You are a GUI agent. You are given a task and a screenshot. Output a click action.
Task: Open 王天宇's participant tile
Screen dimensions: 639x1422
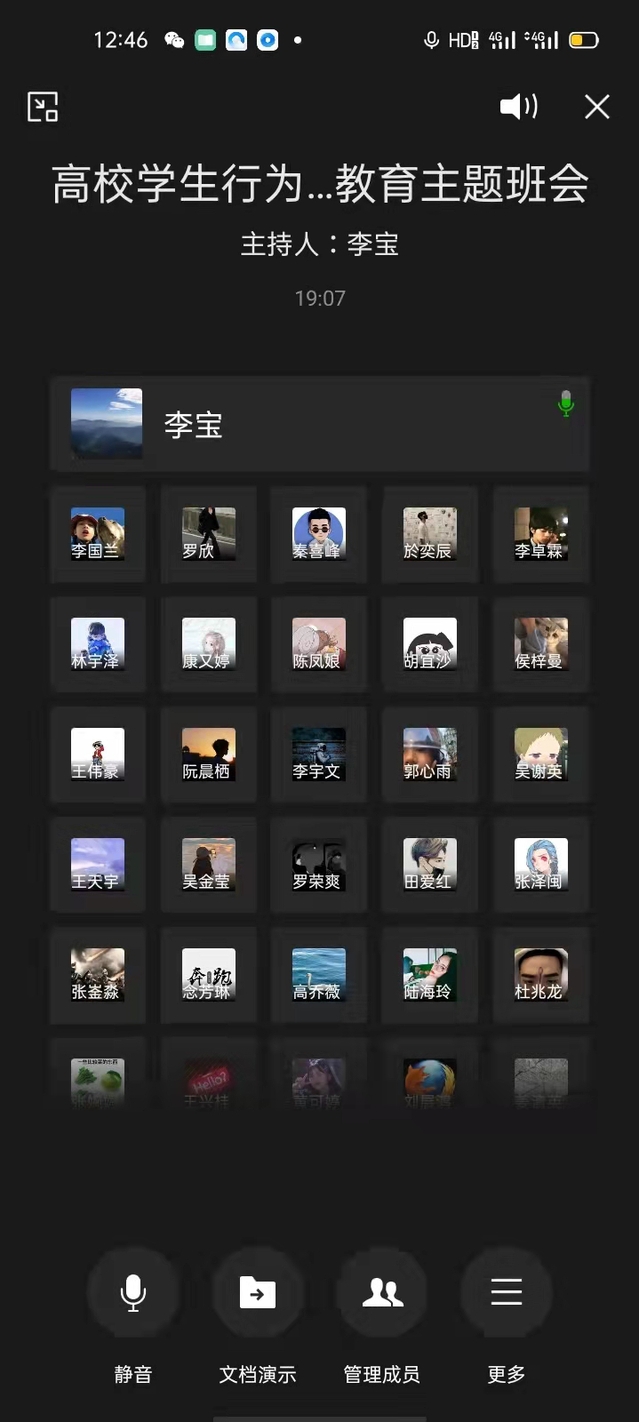point(98,864)
